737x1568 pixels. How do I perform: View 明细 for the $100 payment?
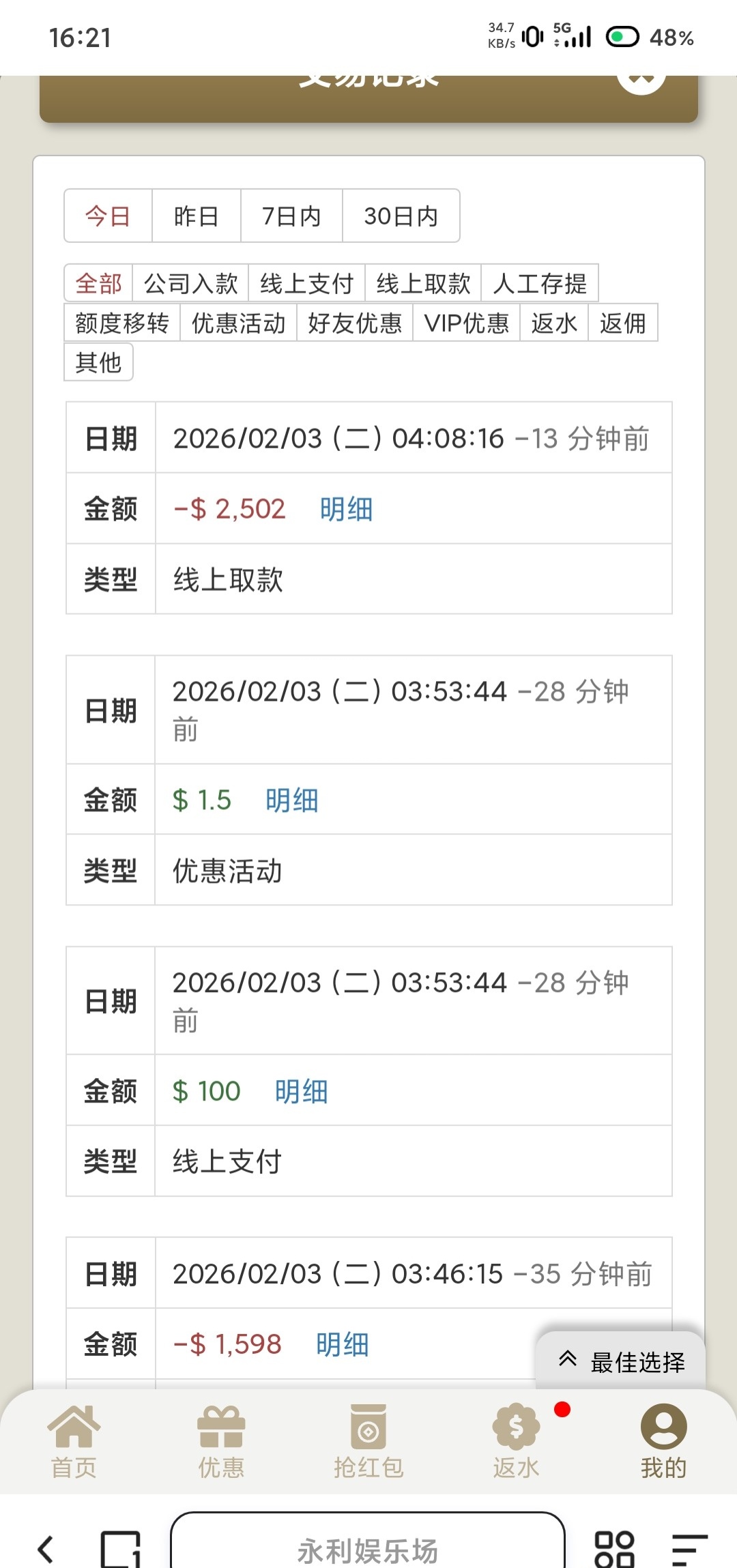pos(302,1091)
